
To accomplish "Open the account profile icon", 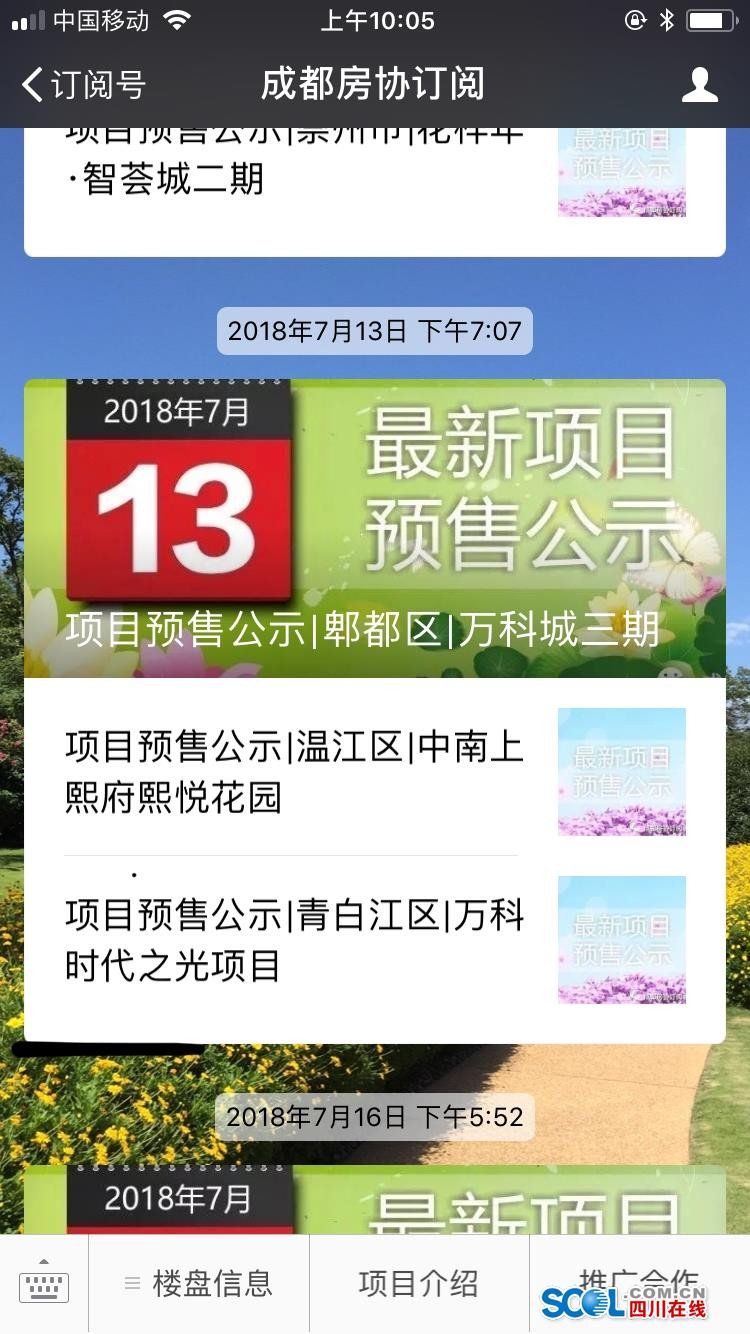I will tap(699, 85).
